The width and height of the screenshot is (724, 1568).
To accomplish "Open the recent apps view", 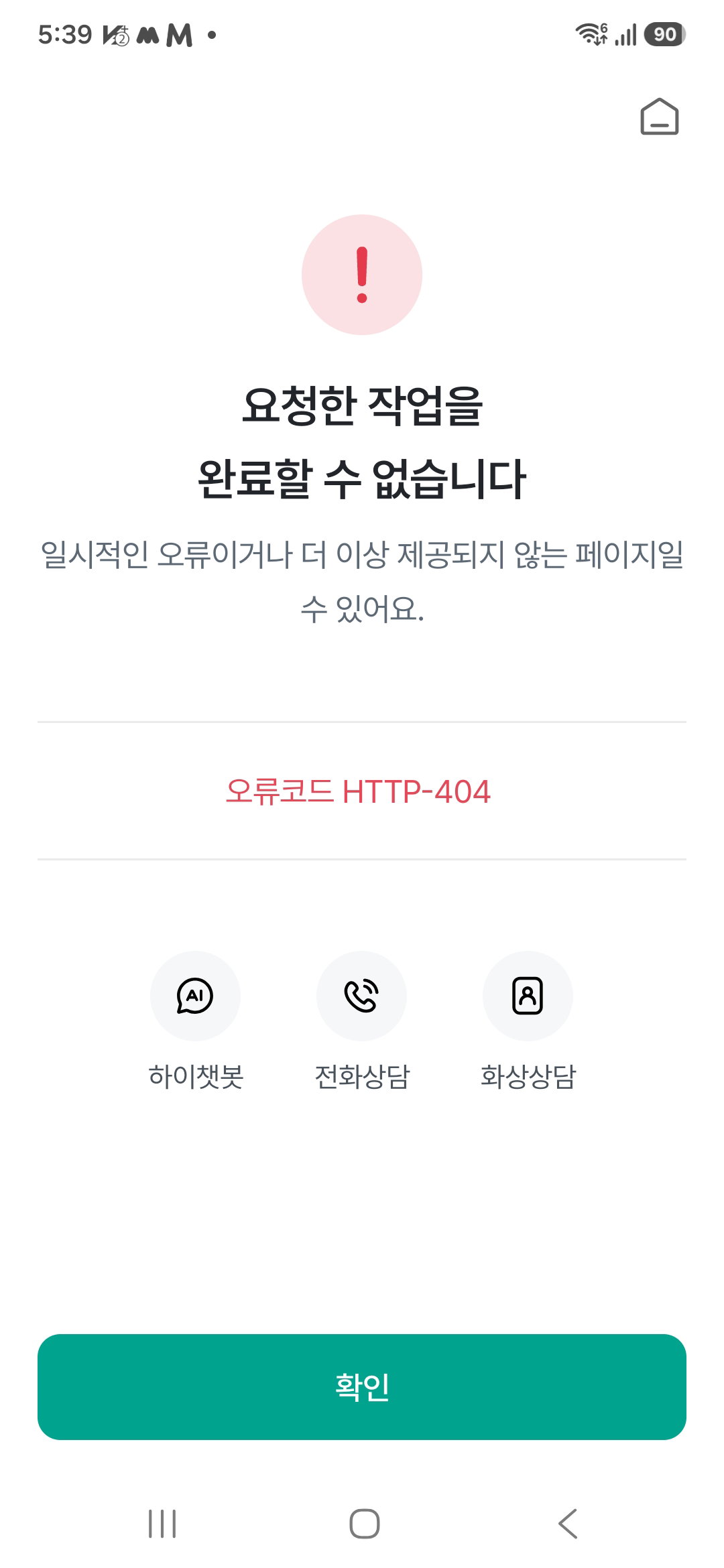I will coord(162,1524).
